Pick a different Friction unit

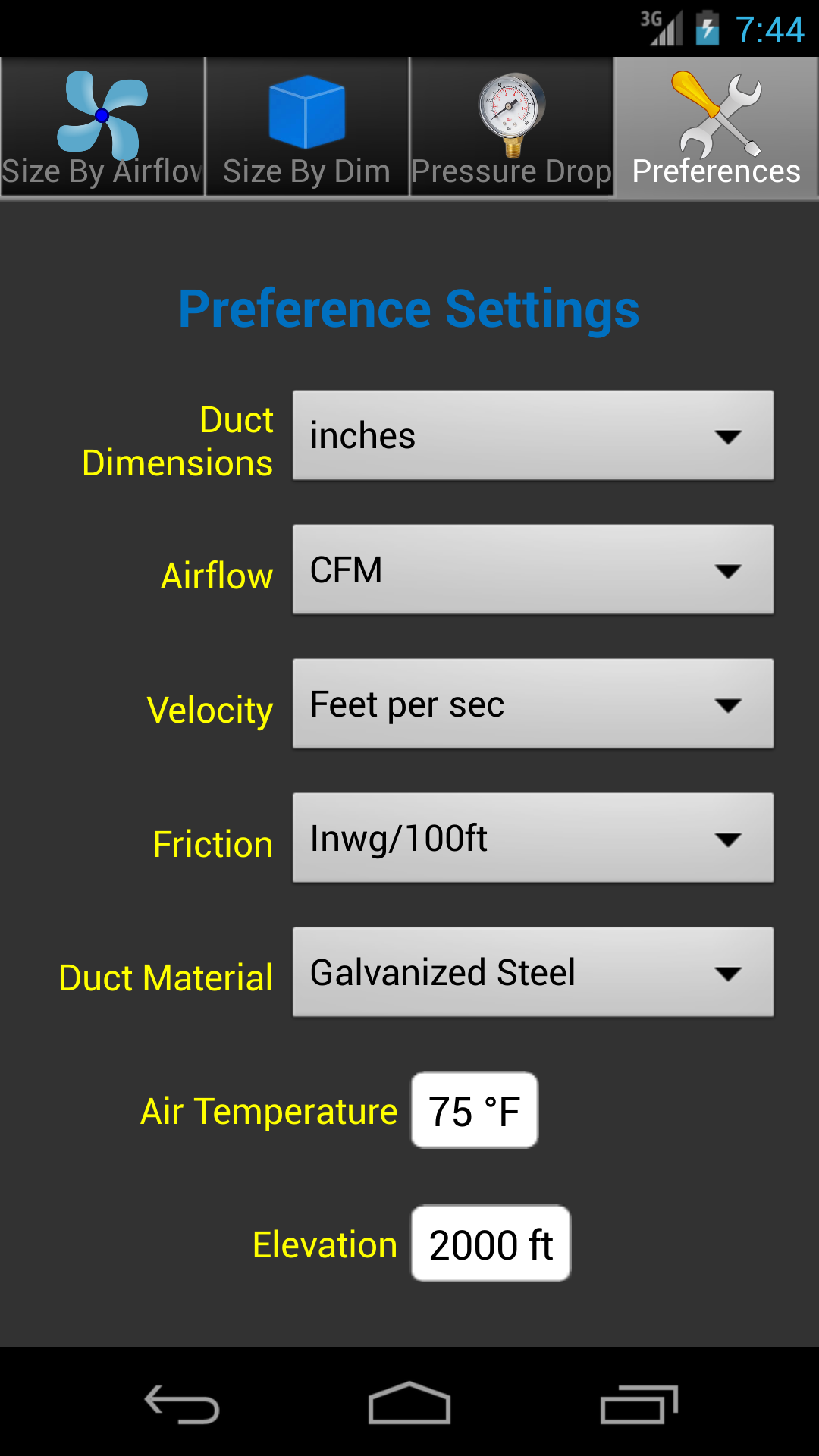[533, 838]
